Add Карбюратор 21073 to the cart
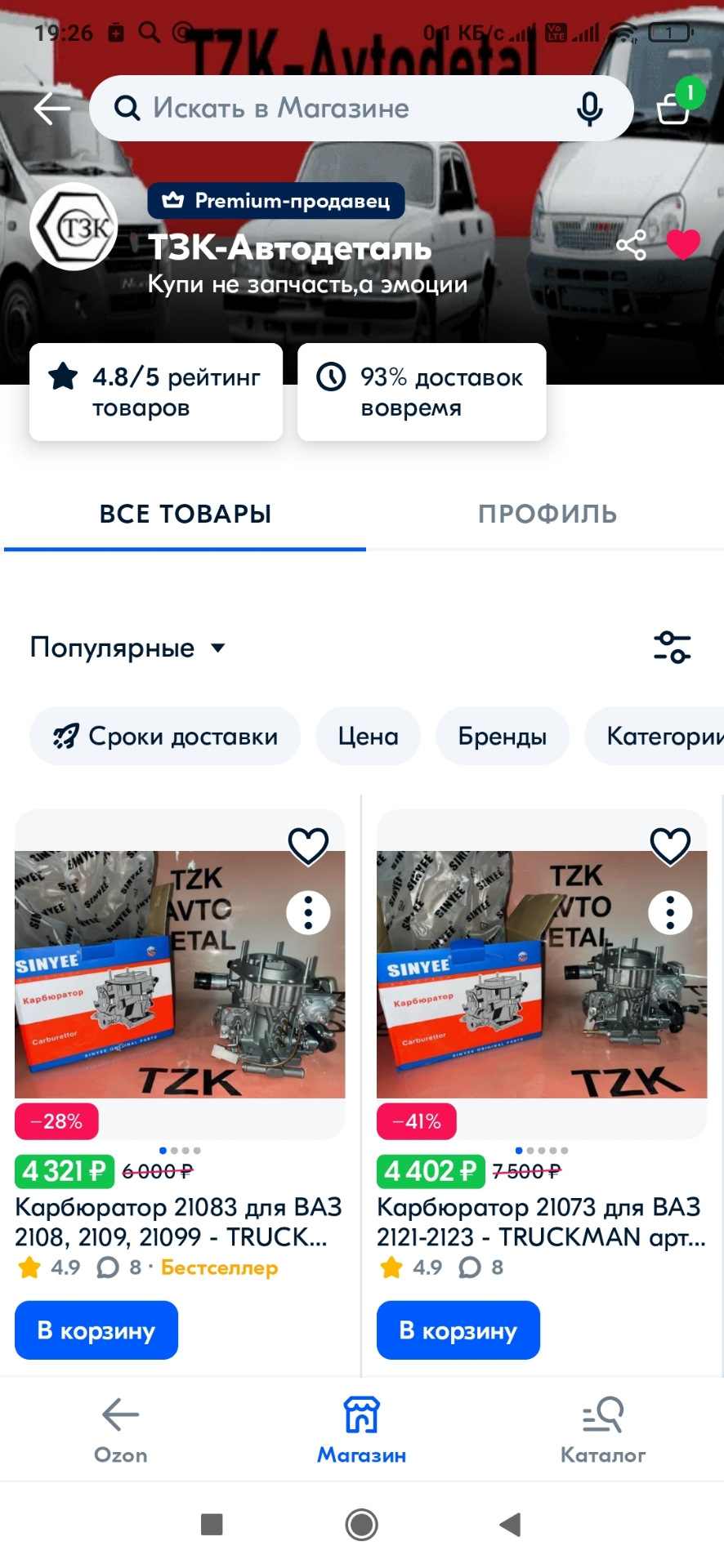Viewport: 724px width, 1568px height. [458, 1330]
